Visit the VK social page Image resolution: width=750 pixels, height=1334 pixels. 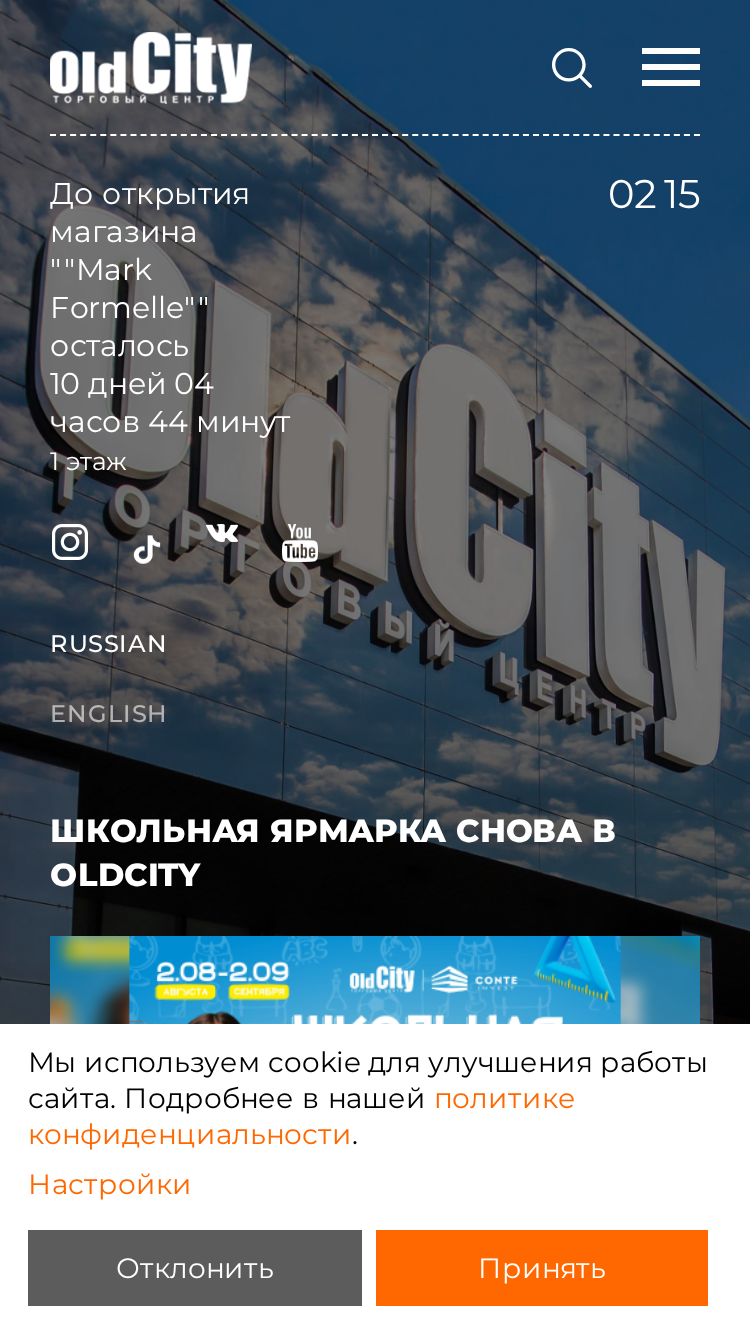click(x=222, y=533)
